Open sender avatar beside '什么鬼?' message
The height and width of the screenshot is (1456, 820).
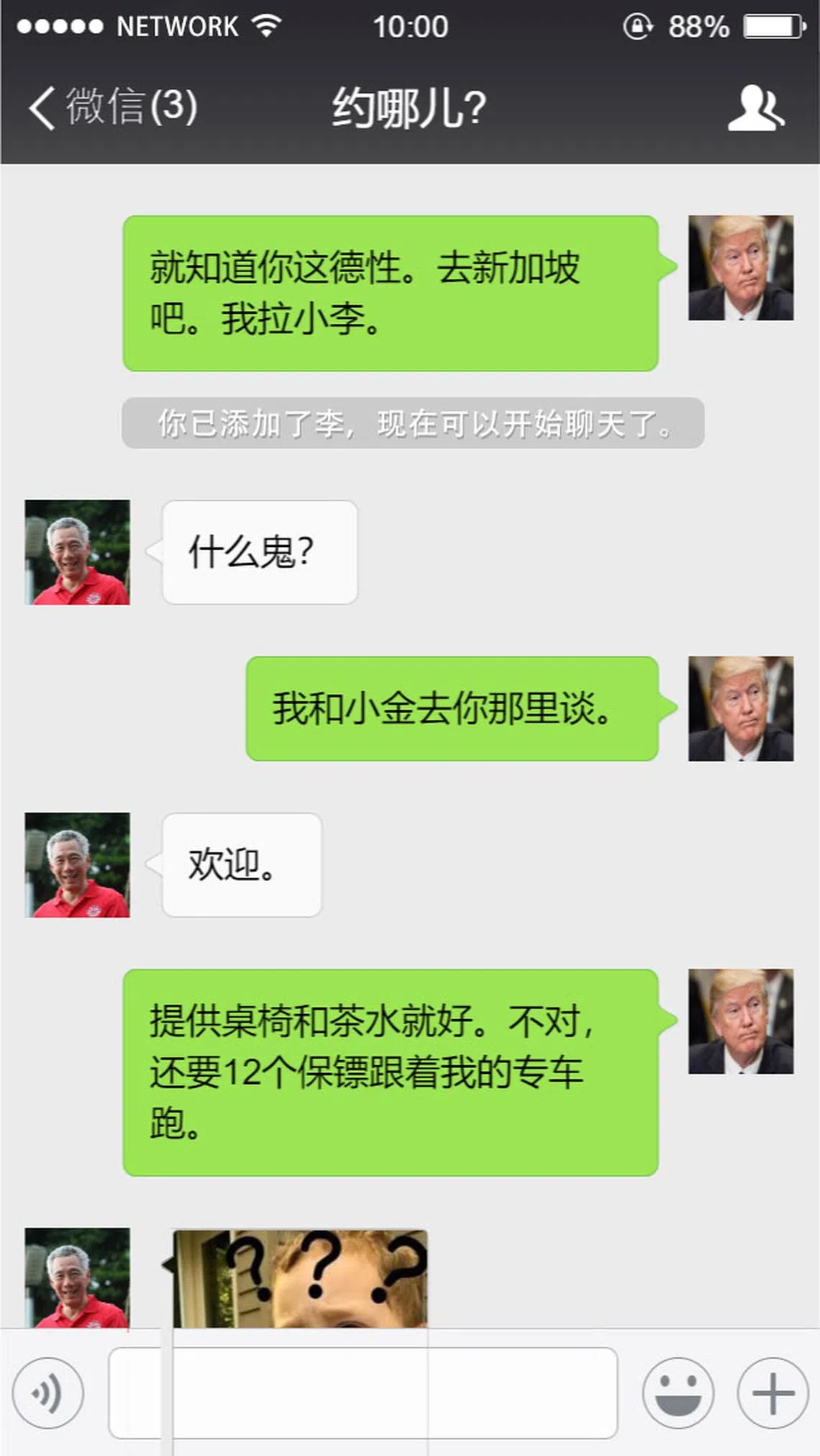tap(78, 552)
